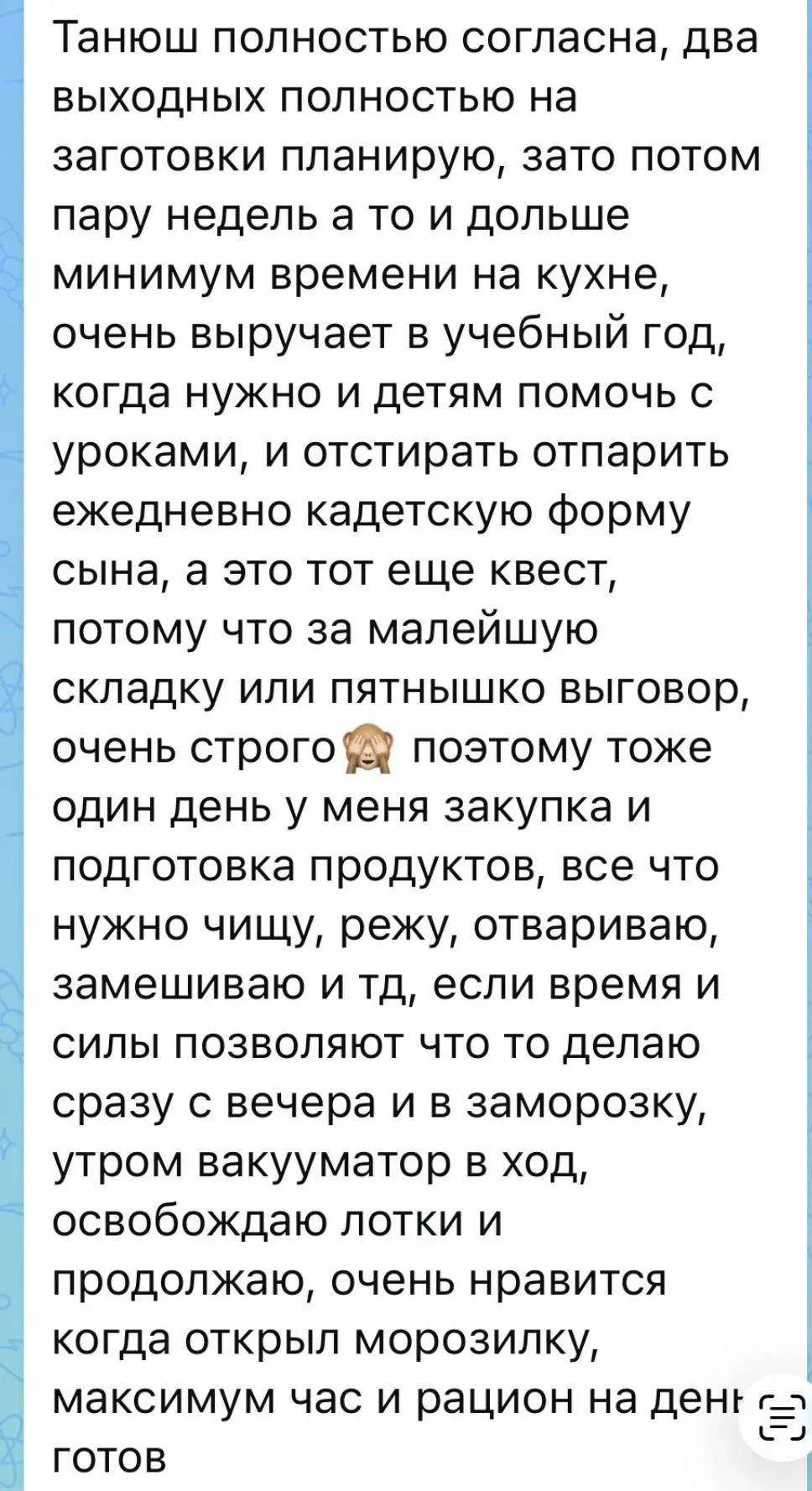Tap the live text scan icon
This screenshot has width=812, height=1491.
coord(780,1418)
